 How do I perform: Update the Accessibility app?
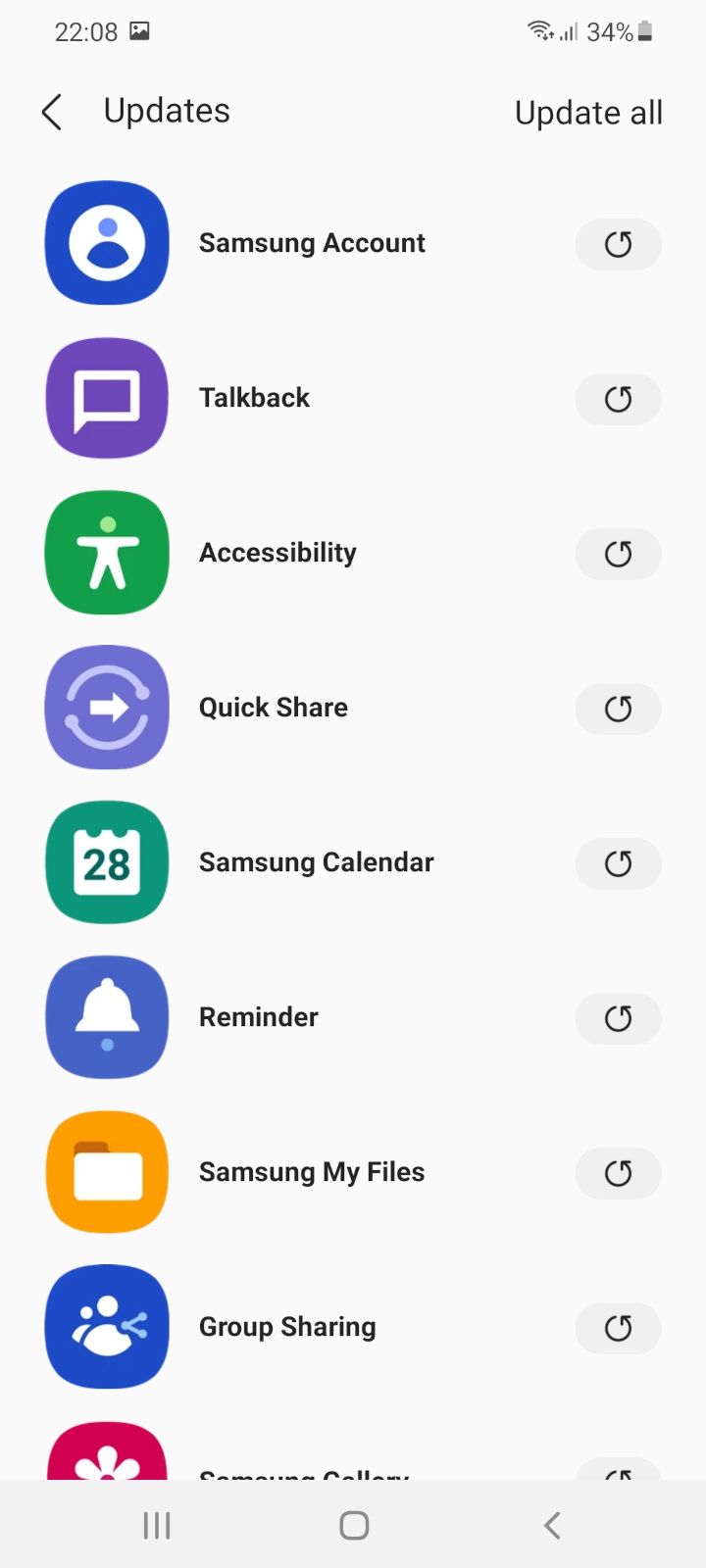tap(618, 554)
